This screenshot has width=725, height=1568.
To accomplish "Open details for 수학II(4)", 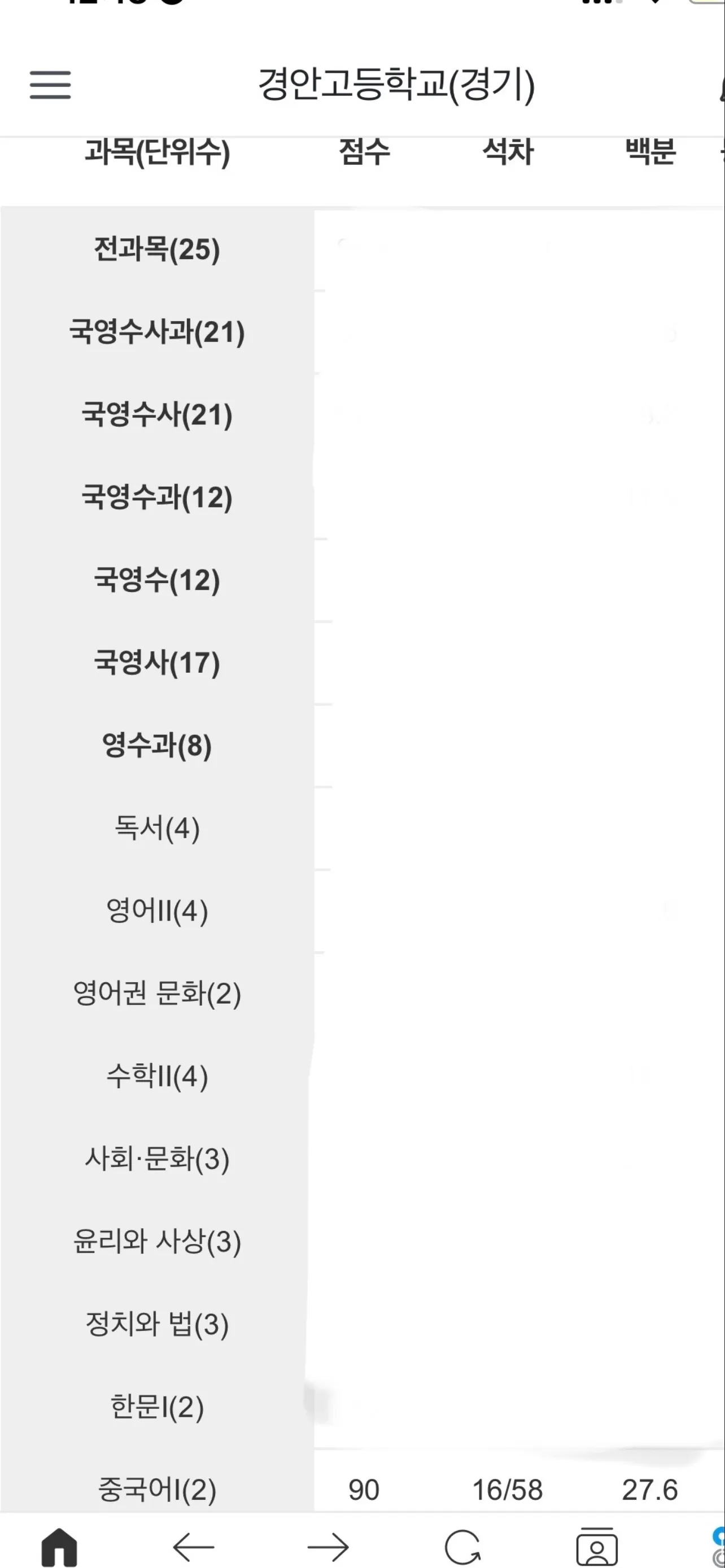I will point(157,1078).
